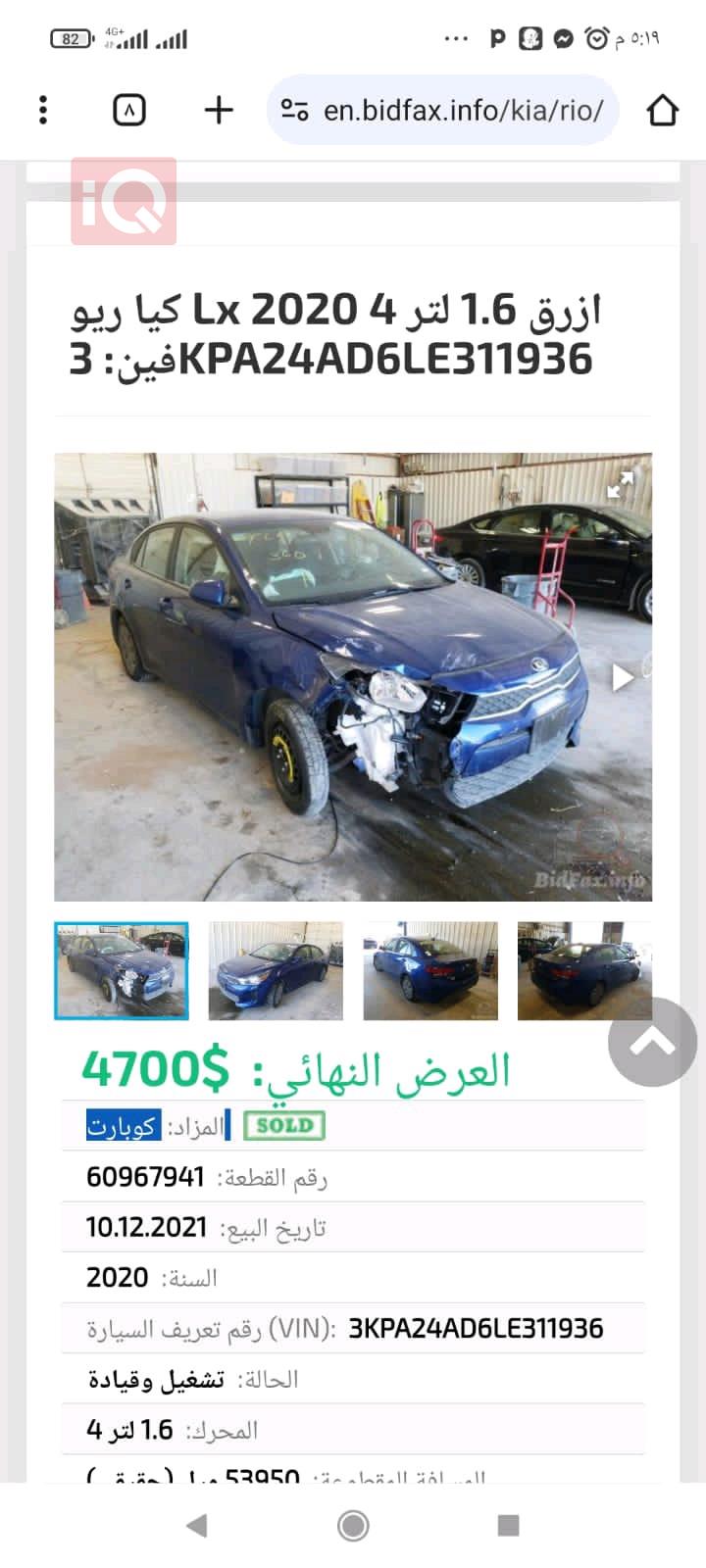Screen dimensions: 706x1568
Task: Tap the system back button
Action: point(197,1525)
